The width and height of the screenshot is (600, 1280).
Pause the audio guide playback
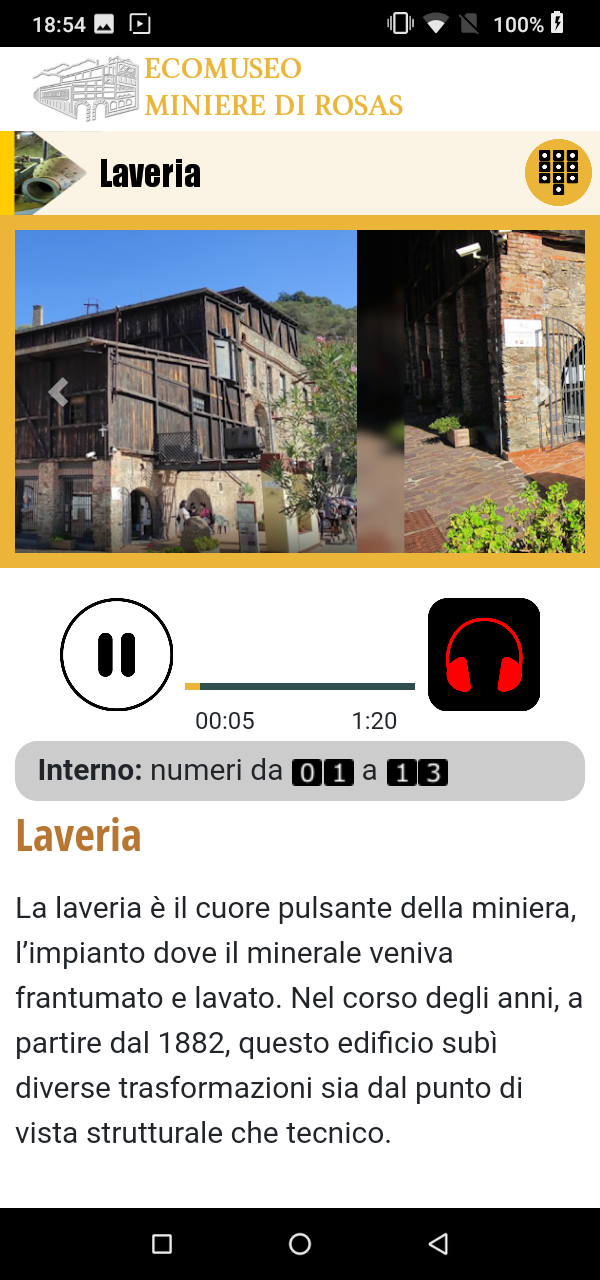pos(117,655)
